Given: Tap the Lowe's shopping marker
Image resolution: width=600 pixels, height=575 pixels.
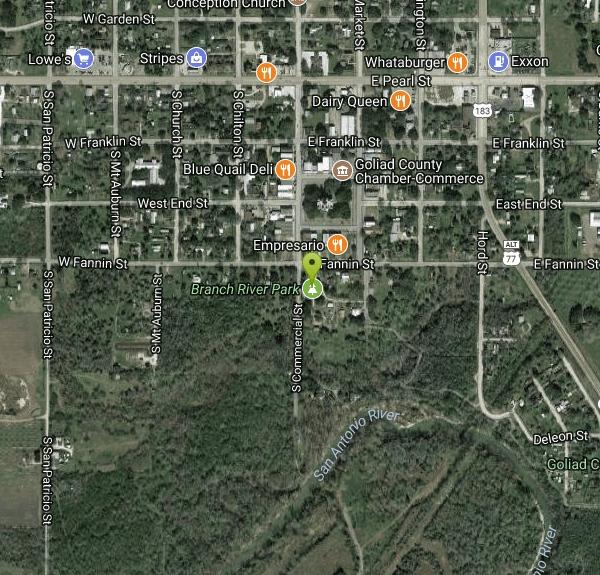Looking at the screenshot, I should (84, 58).
